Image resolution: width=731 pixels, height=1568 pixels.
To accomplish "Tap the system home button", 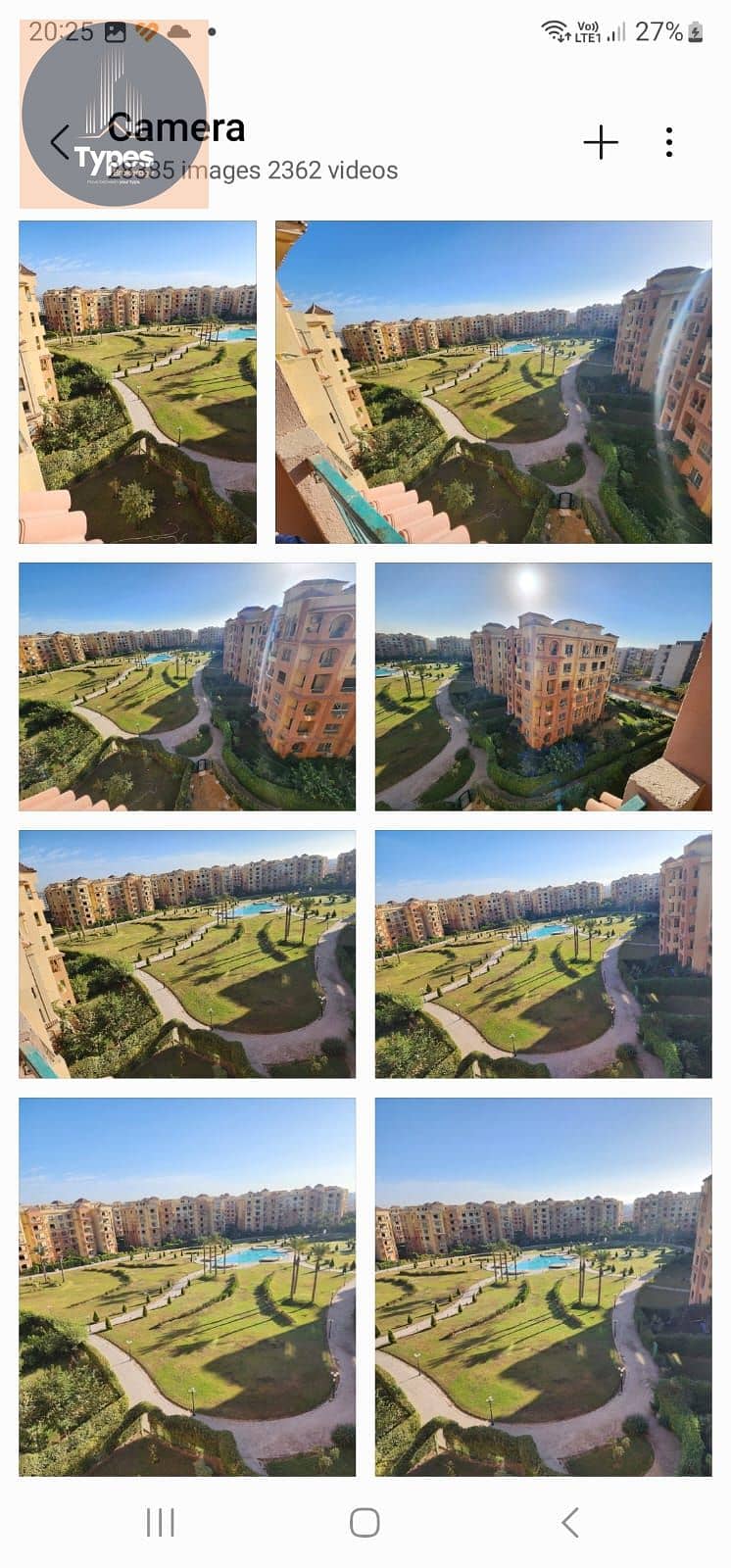I will point(365,1522).
